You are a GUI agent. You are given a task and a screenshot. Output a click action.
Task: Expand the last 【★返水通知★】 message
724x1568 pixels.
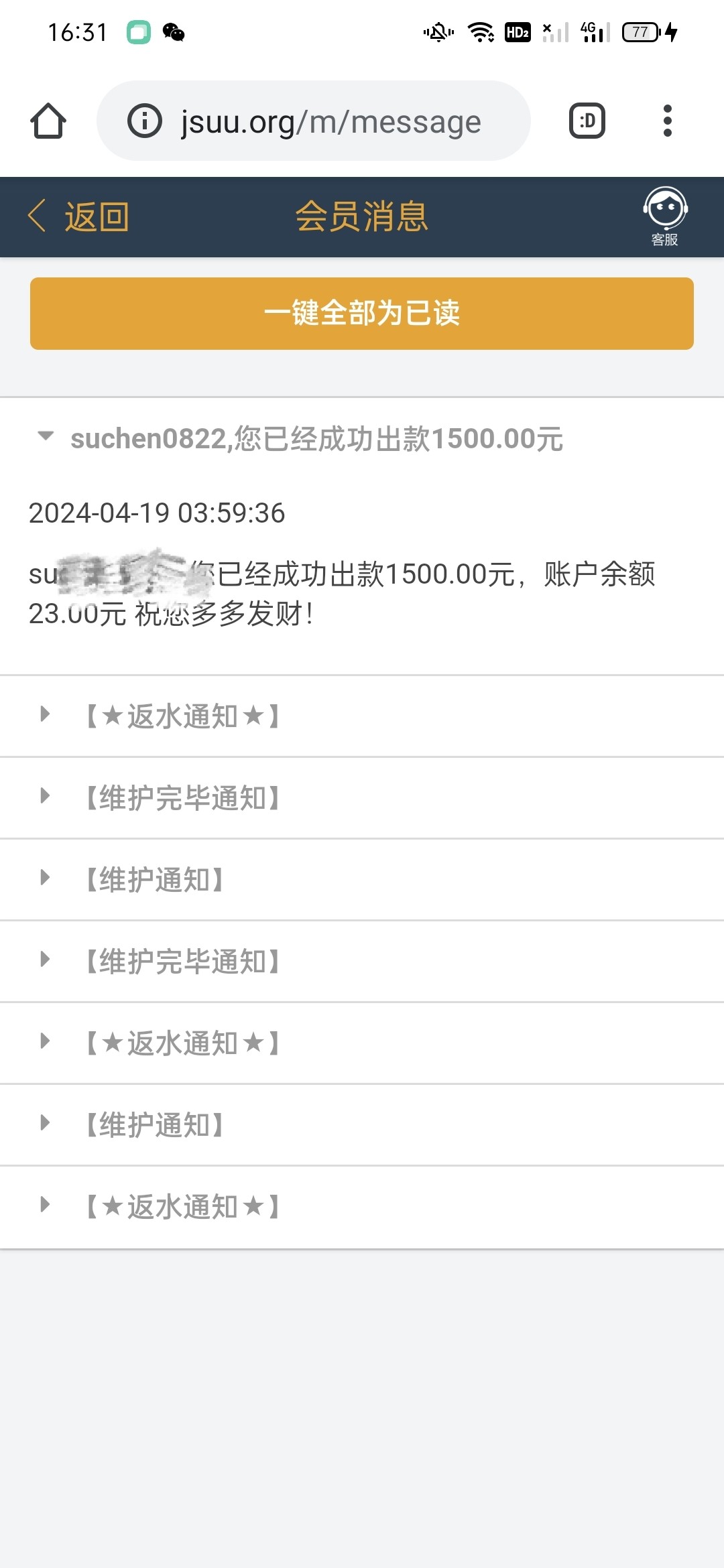pos(182,1207)
